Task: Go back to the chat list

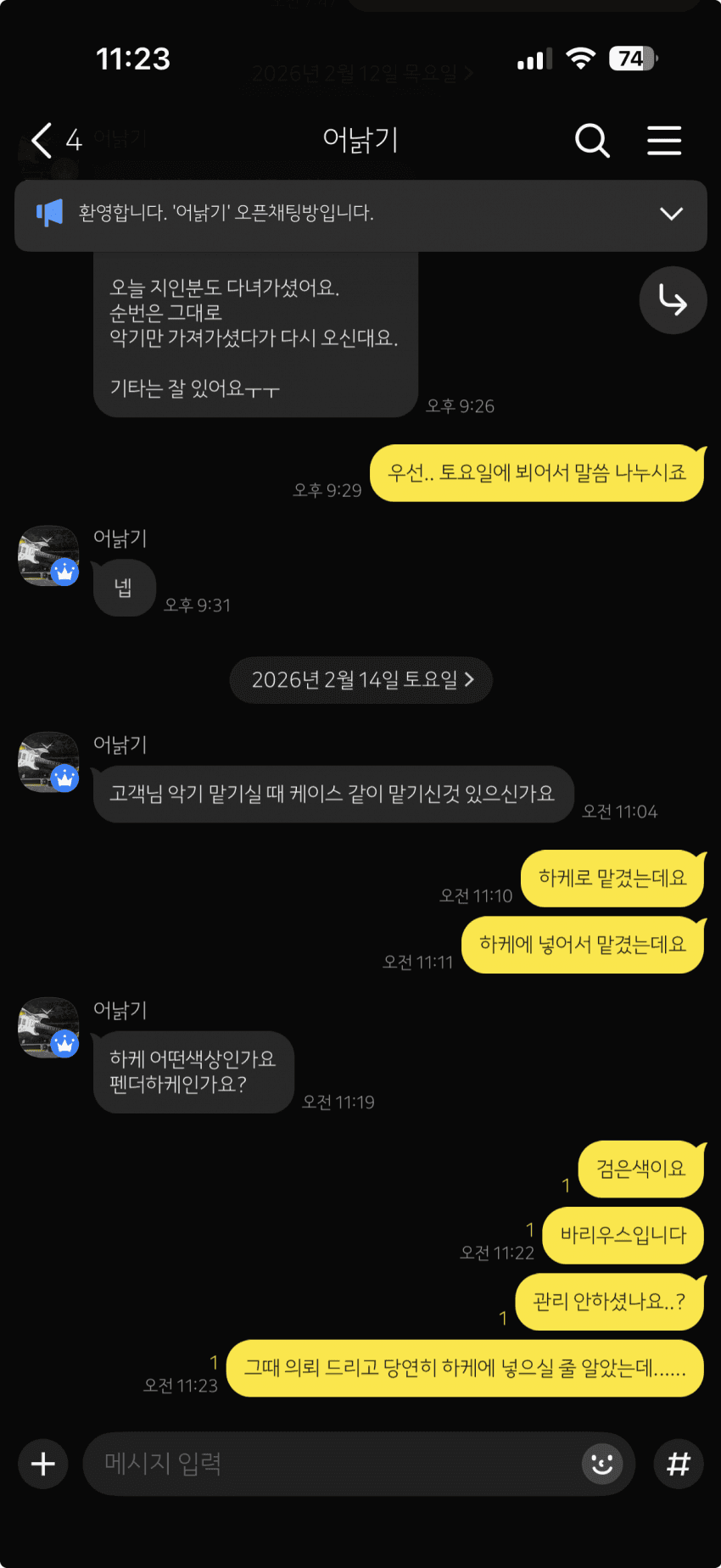Action: coord(42,140)
